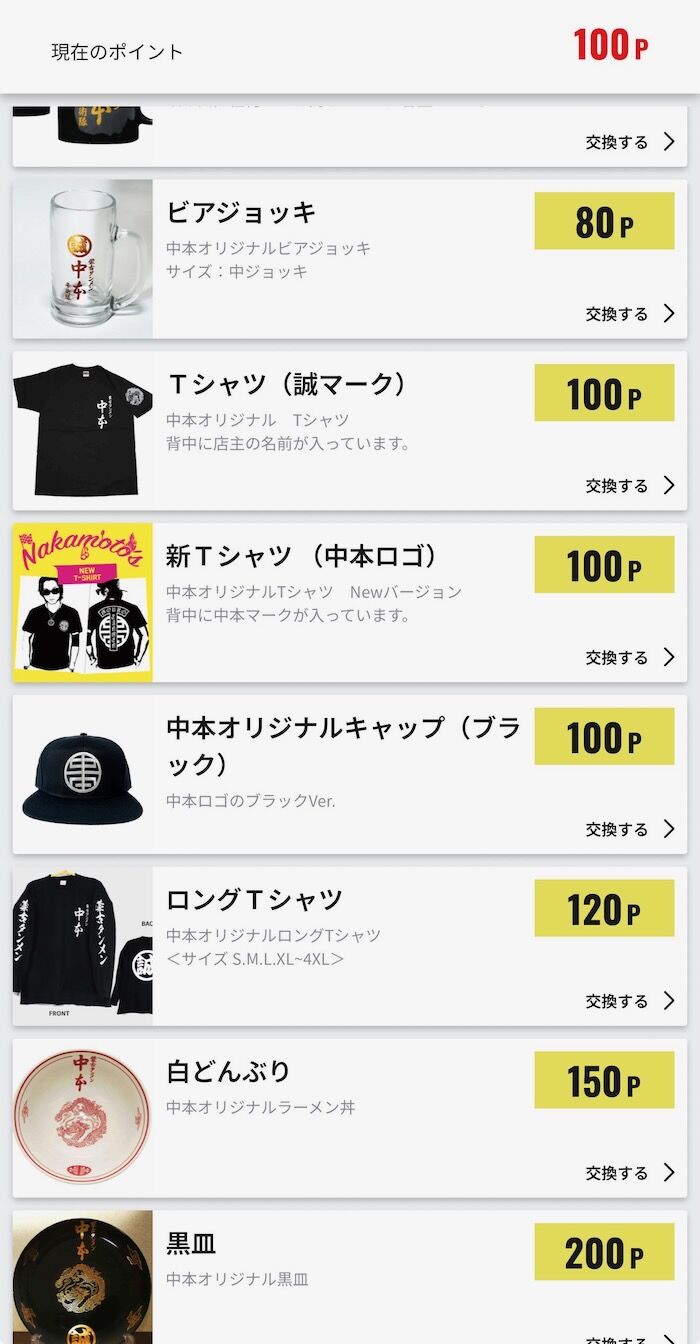This screenshot has width=700, height=1344.
Task: Exchange points for Tシャツ（誠マーク）
Action: 630,486
